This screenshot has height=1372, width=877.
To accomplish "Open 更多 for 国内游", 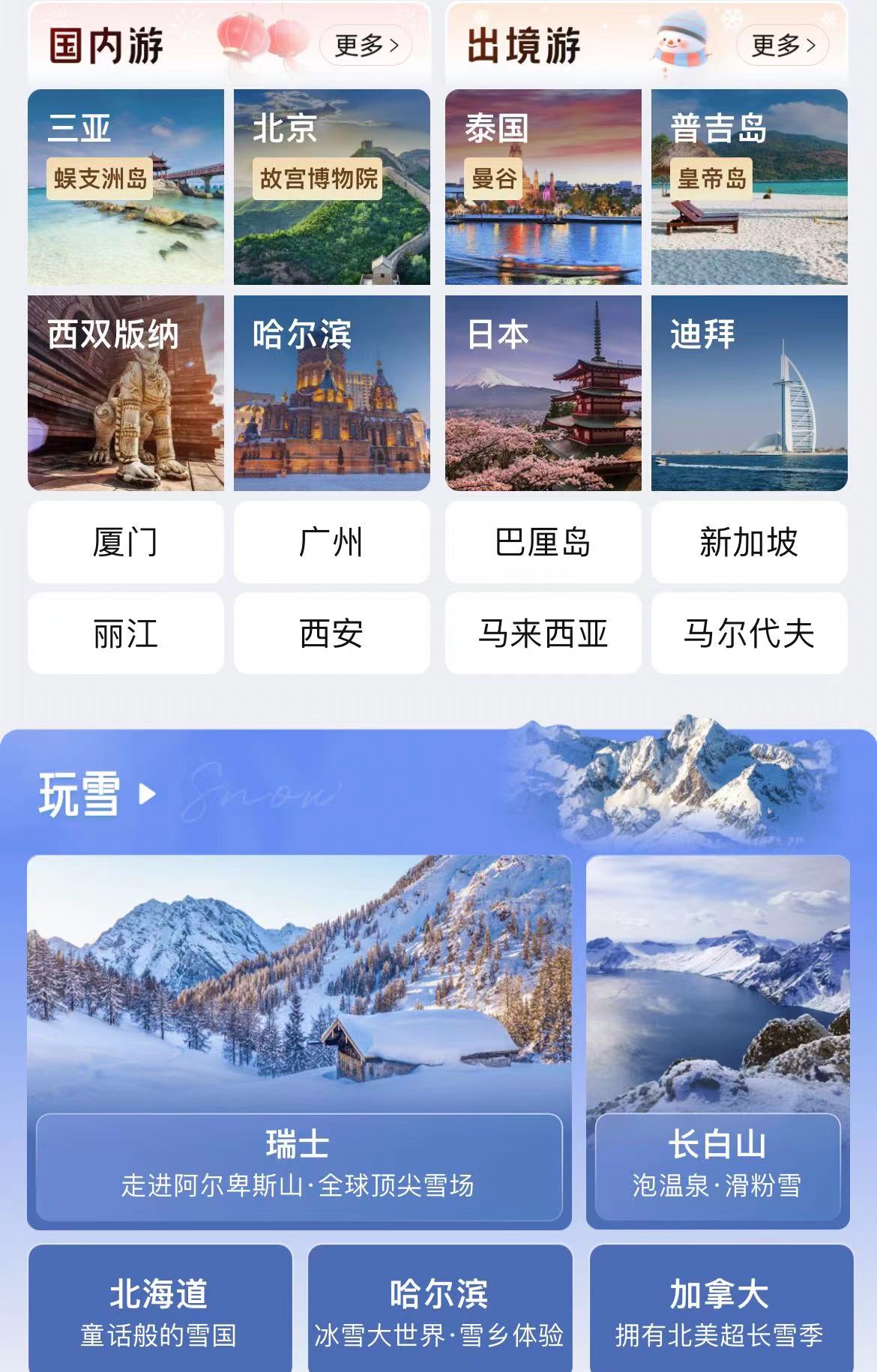I will [x=367, y=46].
